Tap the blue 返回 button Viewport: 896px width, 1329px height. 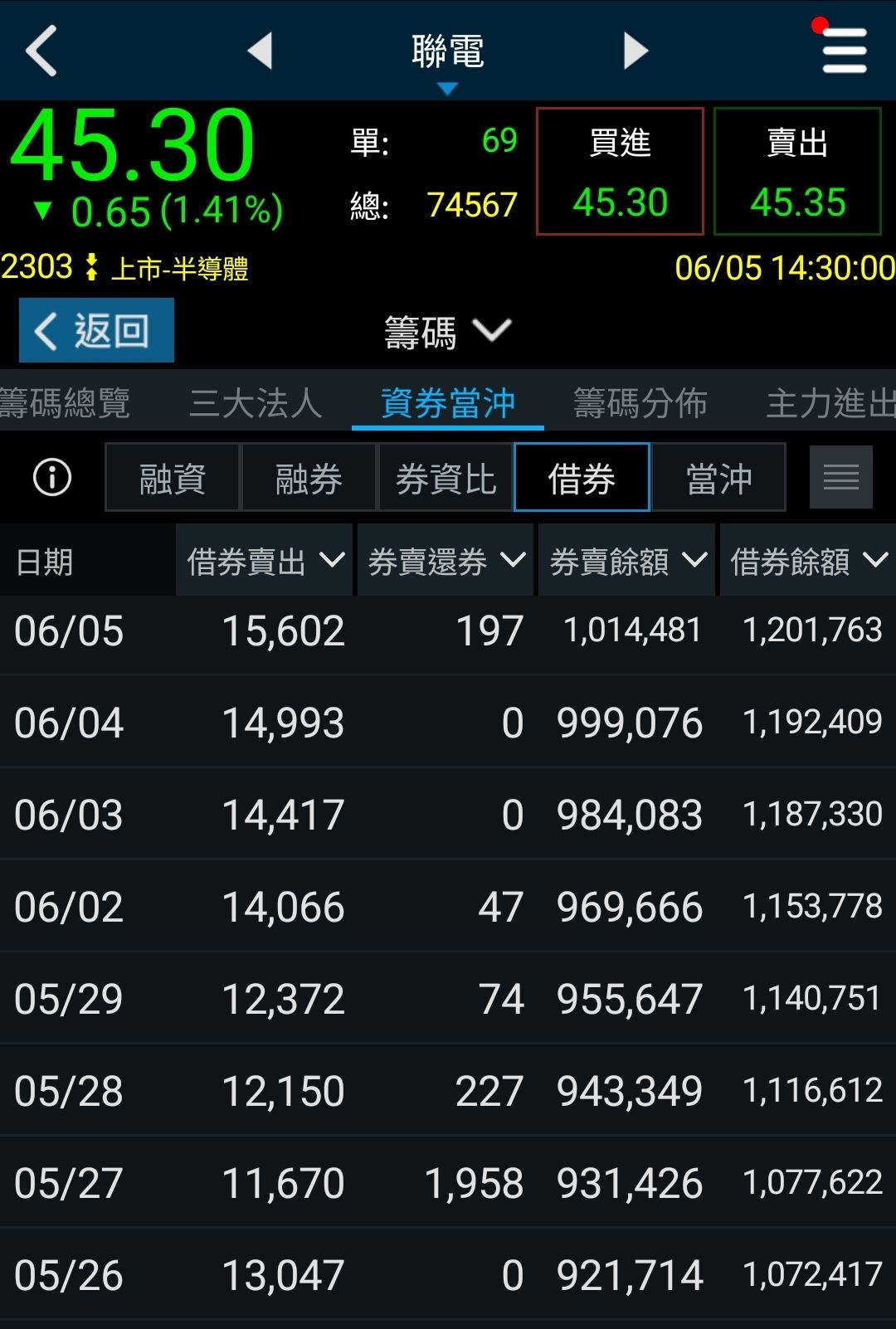(97, 330)
